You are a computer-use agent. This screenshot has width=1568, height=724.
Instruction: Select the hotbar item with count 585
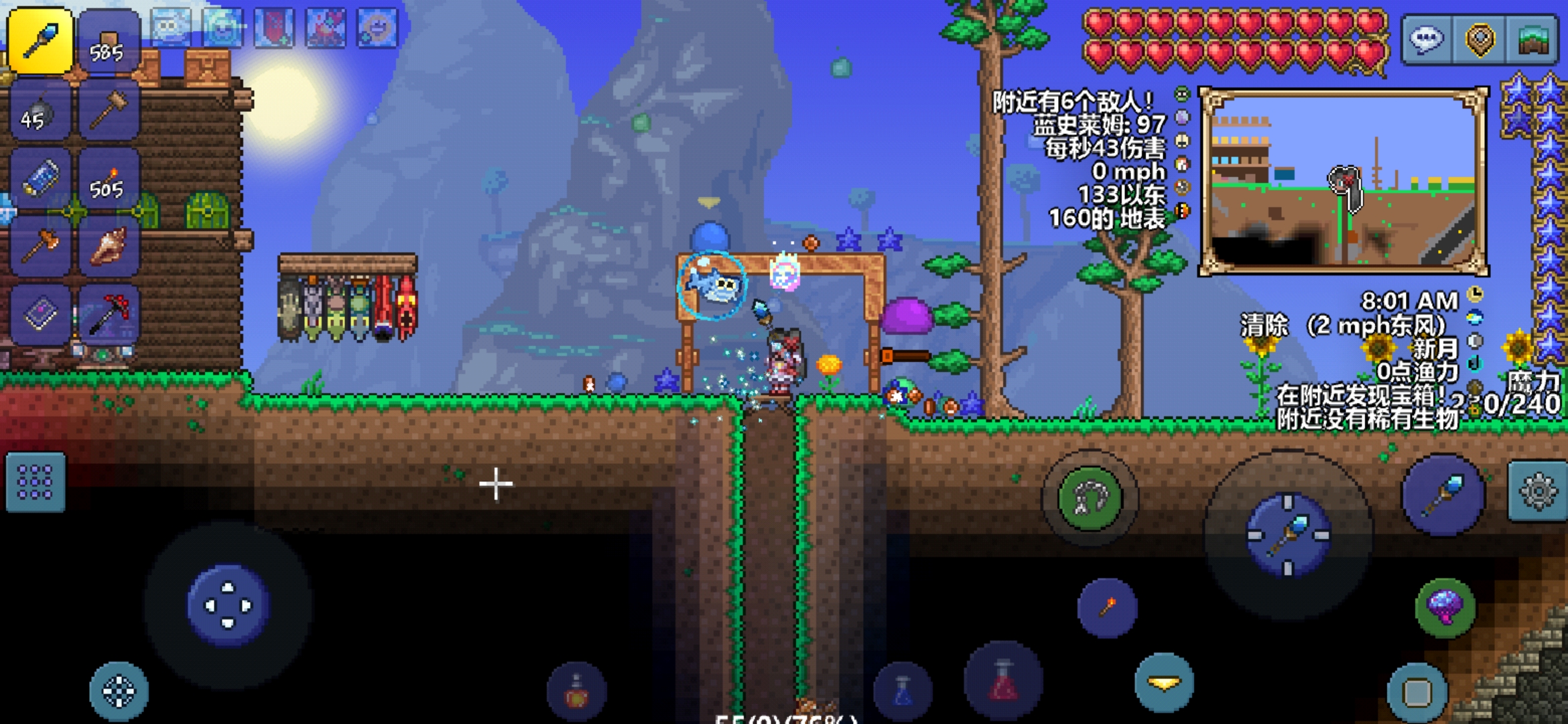click(109, 42)
